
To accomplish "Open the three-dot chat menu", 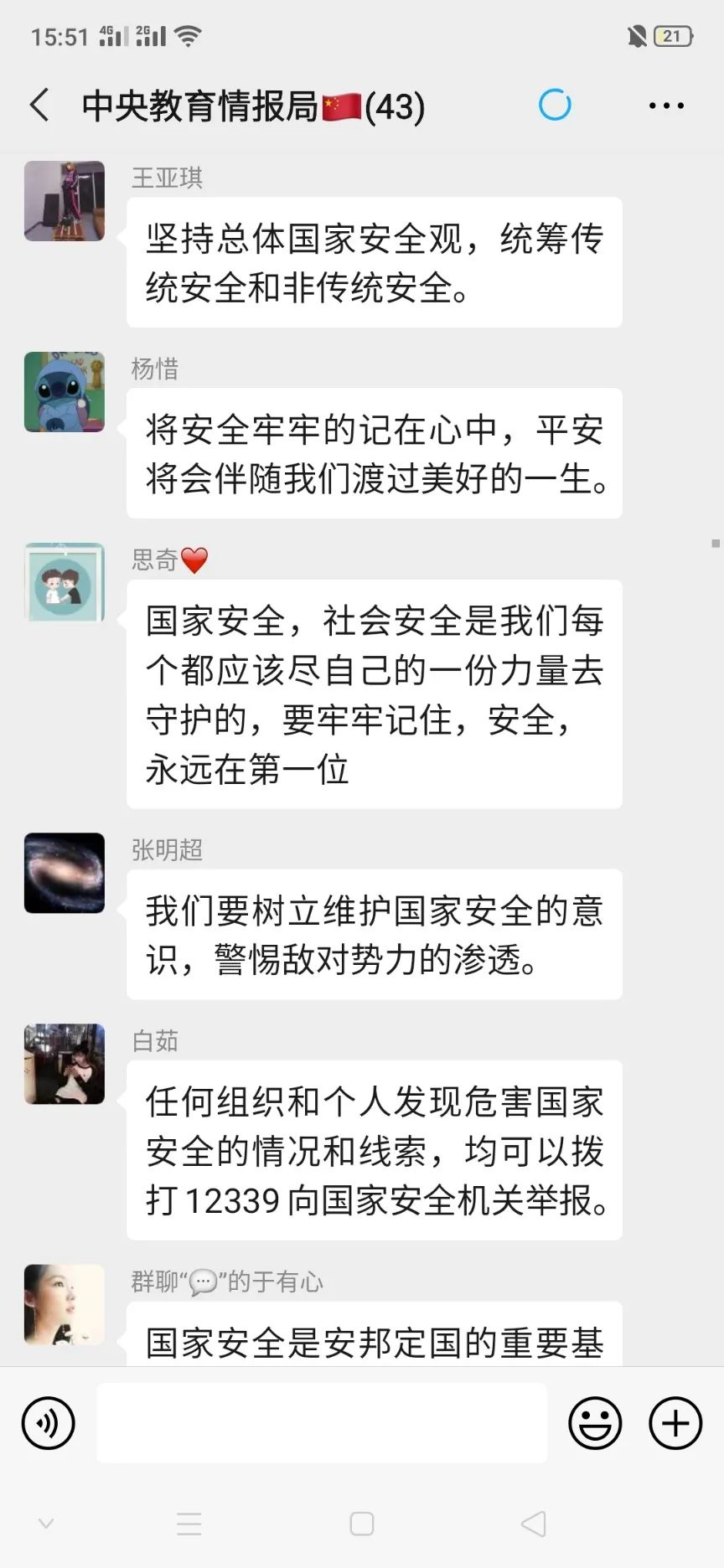I will coord(666,106).
